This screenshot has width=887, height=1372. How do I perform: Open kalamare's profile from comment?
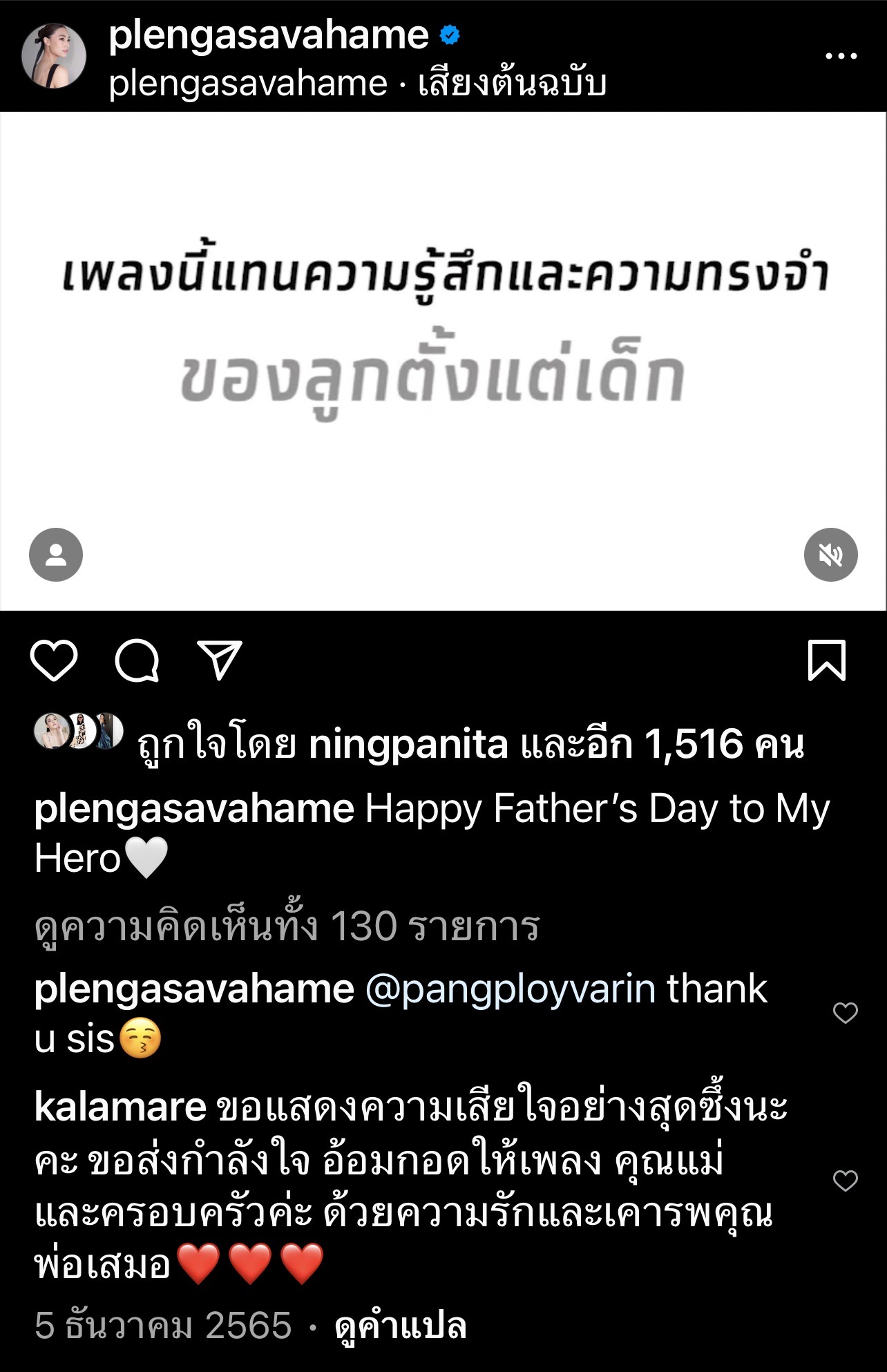[x=120, y=1107]
